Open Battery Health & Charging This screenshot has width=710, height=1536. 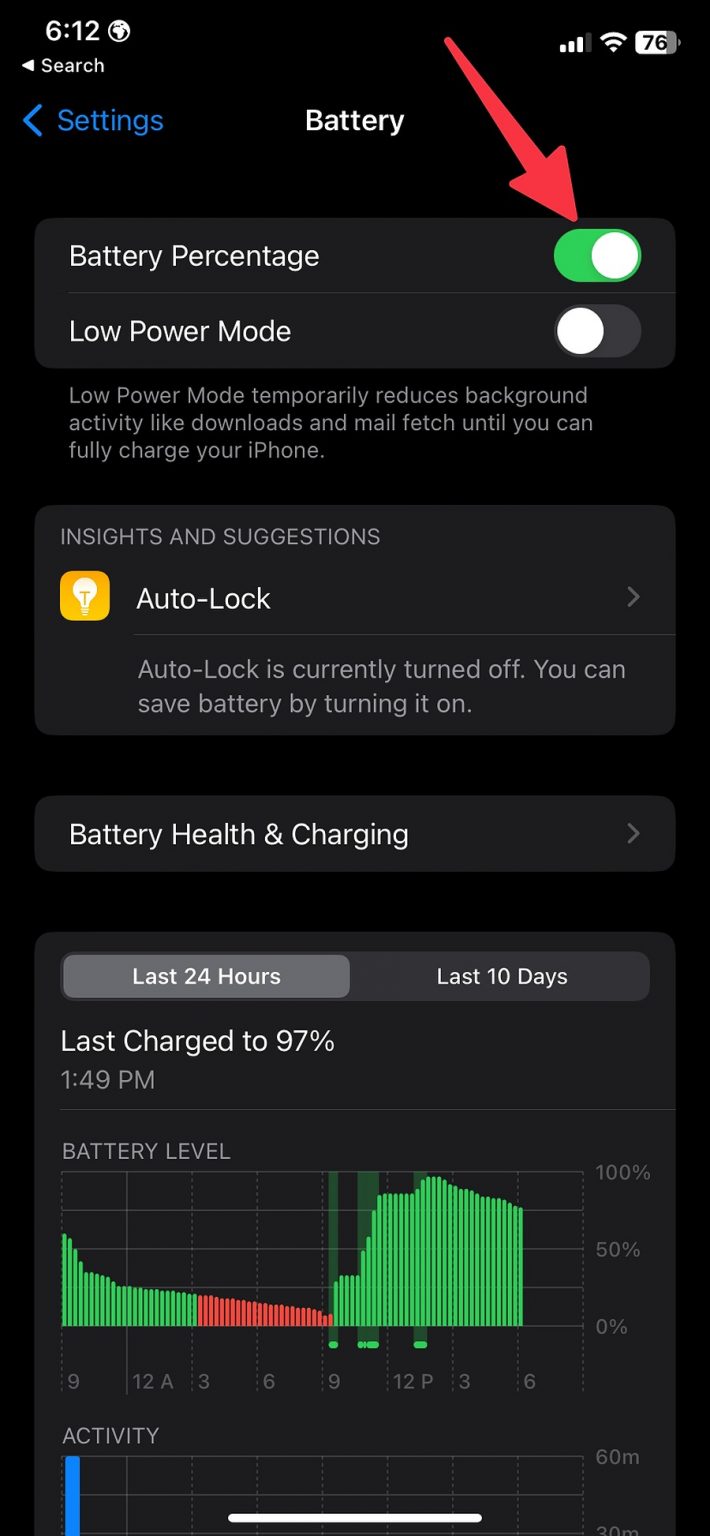point(355,834)
